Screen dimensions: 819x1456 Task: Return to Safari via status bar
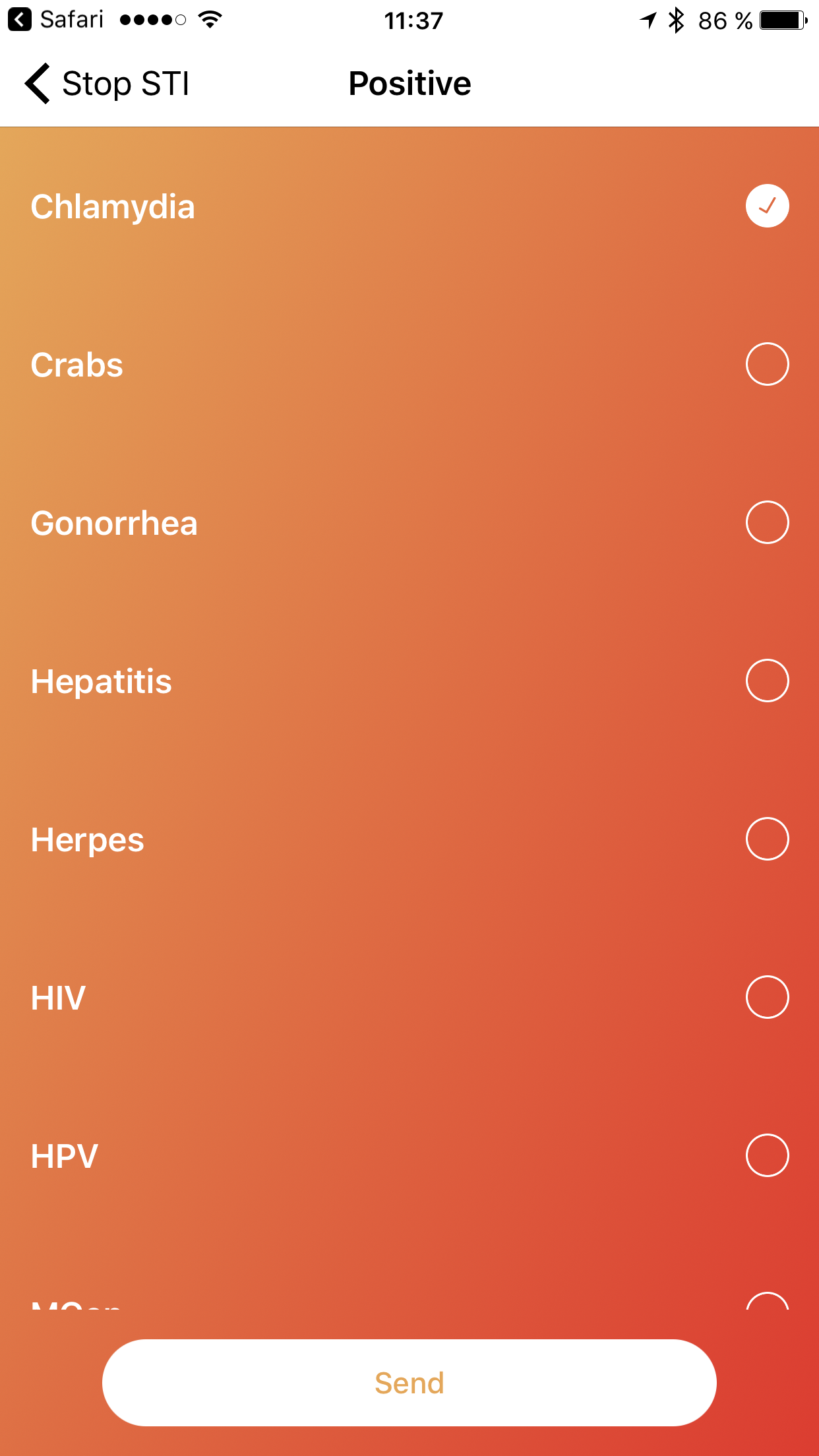coord(55,20)
